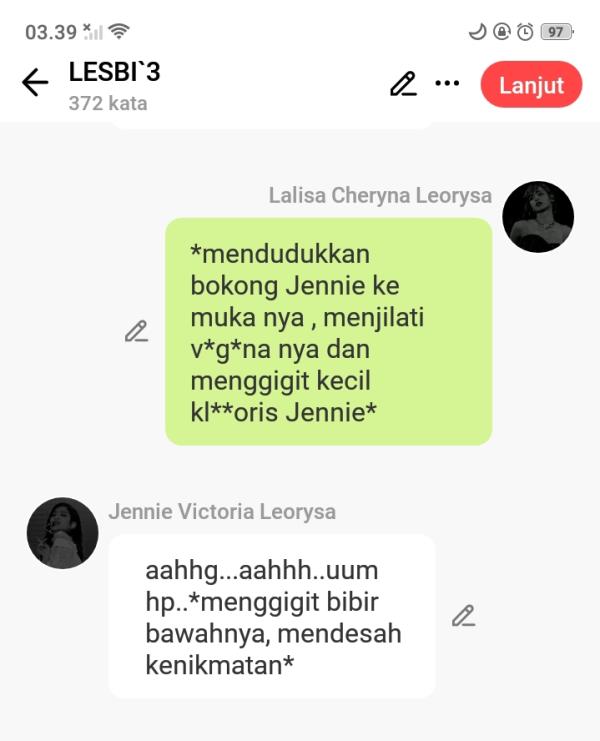Edit Jennie Victoria Leorysa's white message
Image resolution: width=600 pixels, height=741 pixels.
click(463, 616)
